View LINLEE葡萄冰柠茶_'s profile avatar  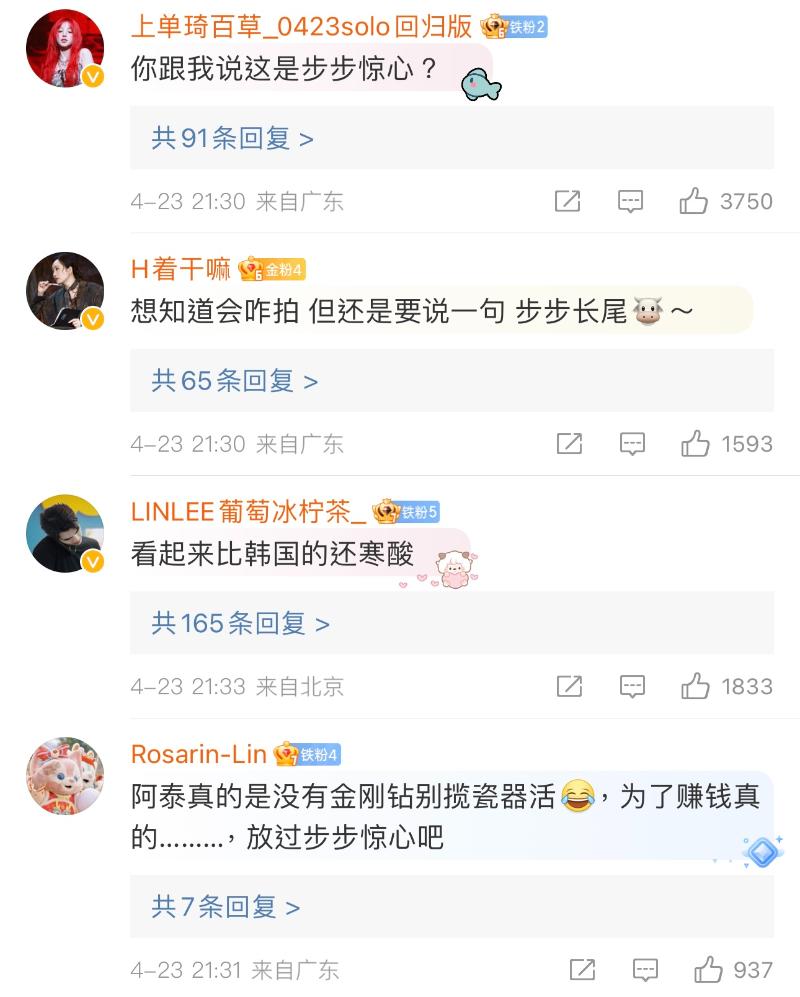[x=65, y=534]
